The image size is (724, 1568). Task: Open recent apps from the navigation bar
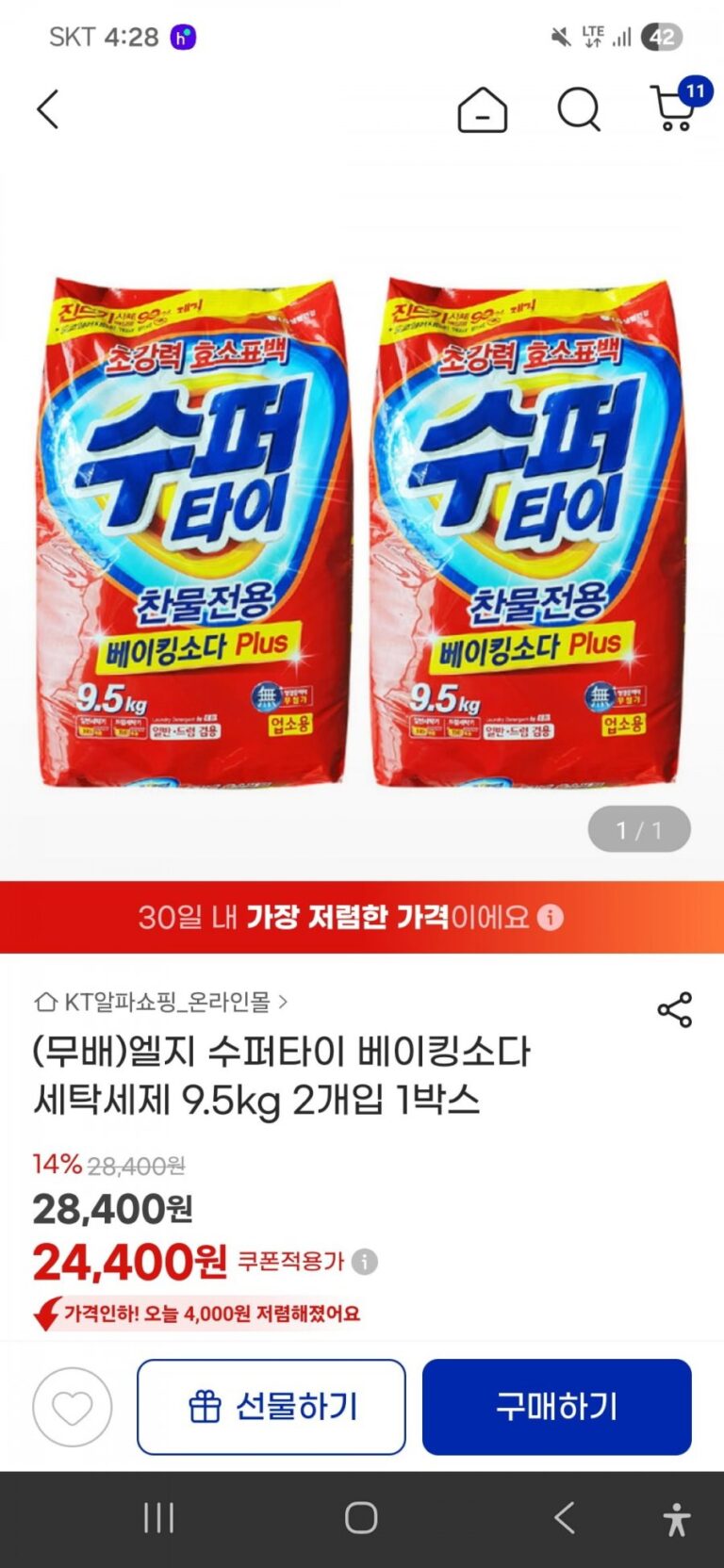[x=158, y=1518]
